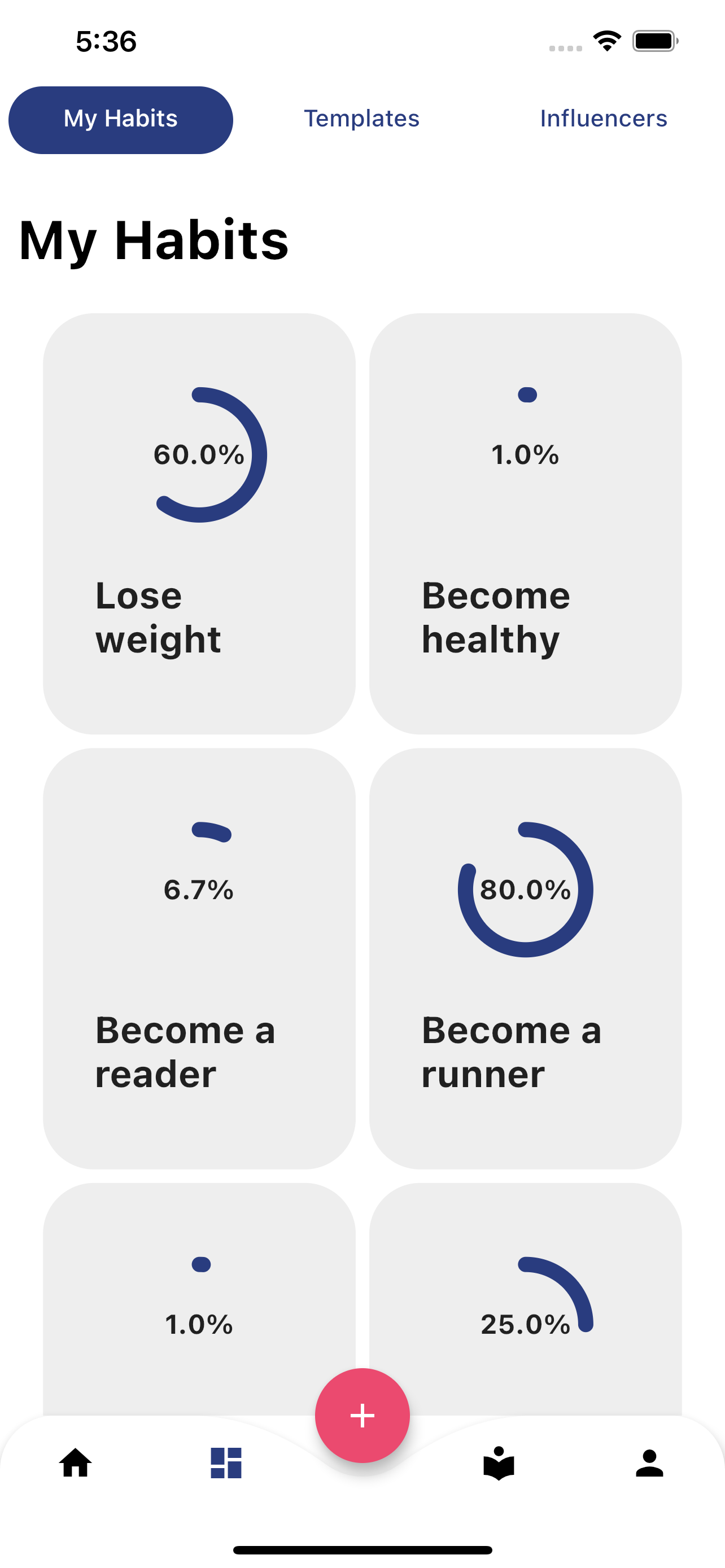Open the habit card showing 25.0%
Image resolution: width=725 pixels, height=1568 pixels.
(x=525, y=1299)
